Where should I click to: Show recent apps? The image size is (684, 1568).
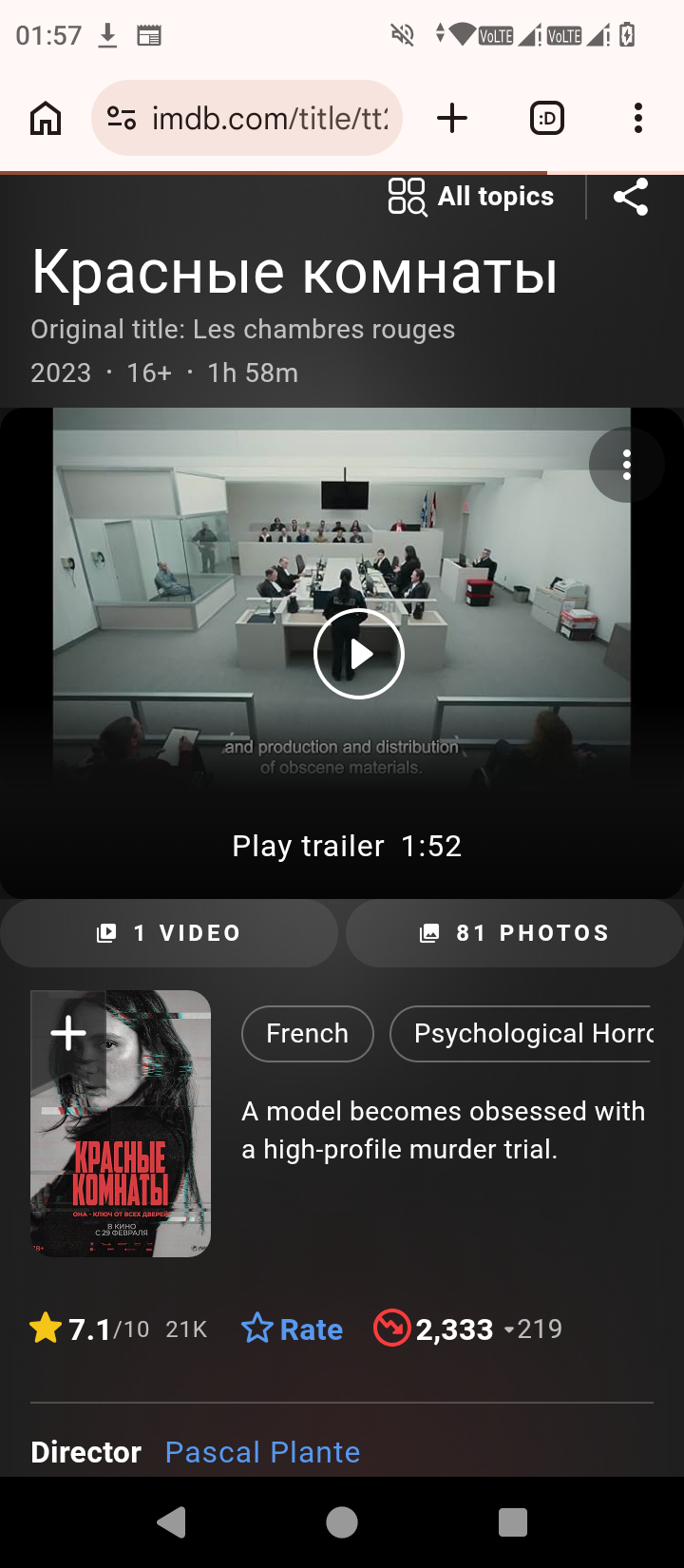[x=513, y=1522]
